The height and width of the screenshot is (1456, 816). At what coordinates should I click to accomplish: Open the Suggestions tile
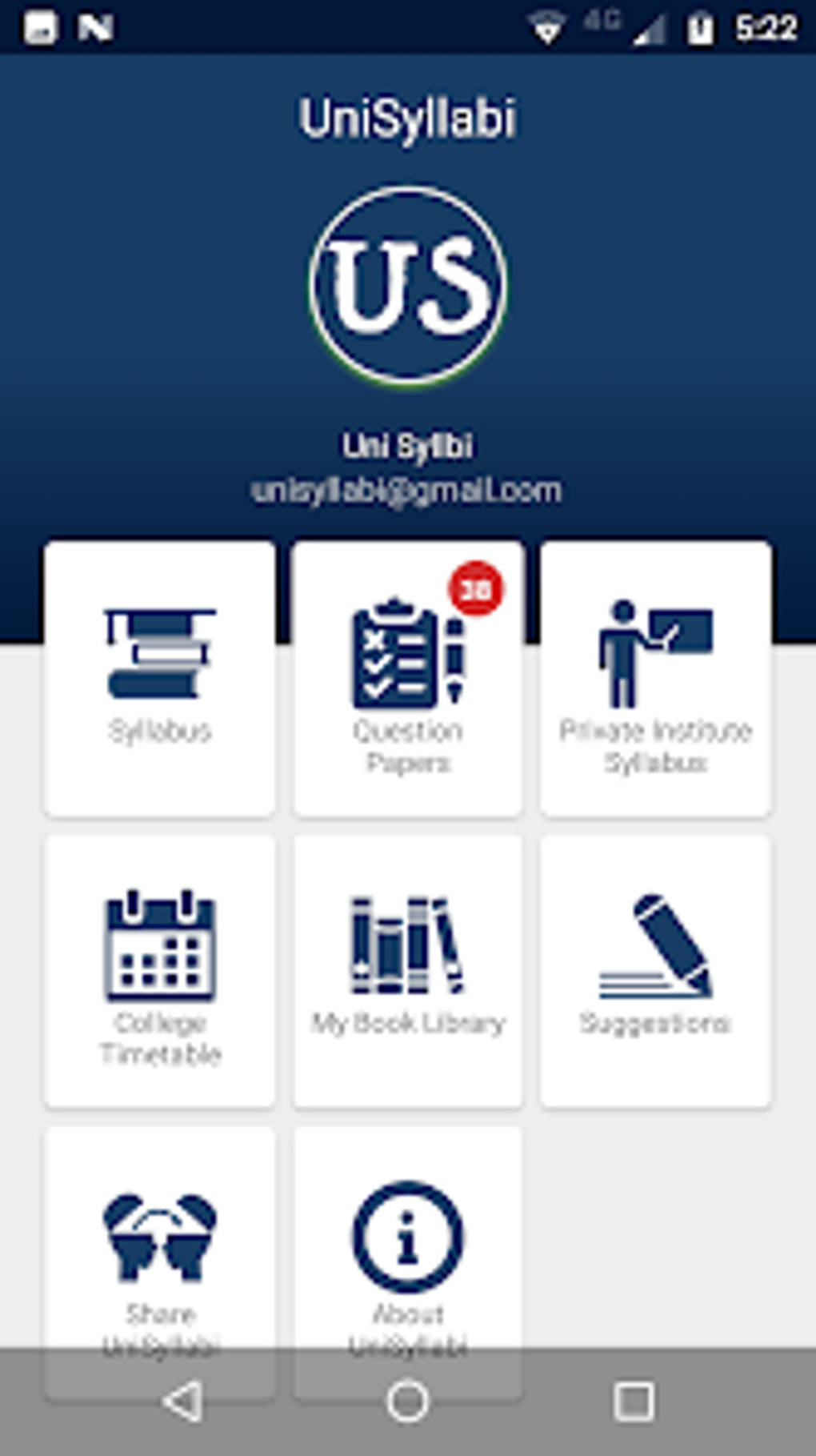coord(655,971)
